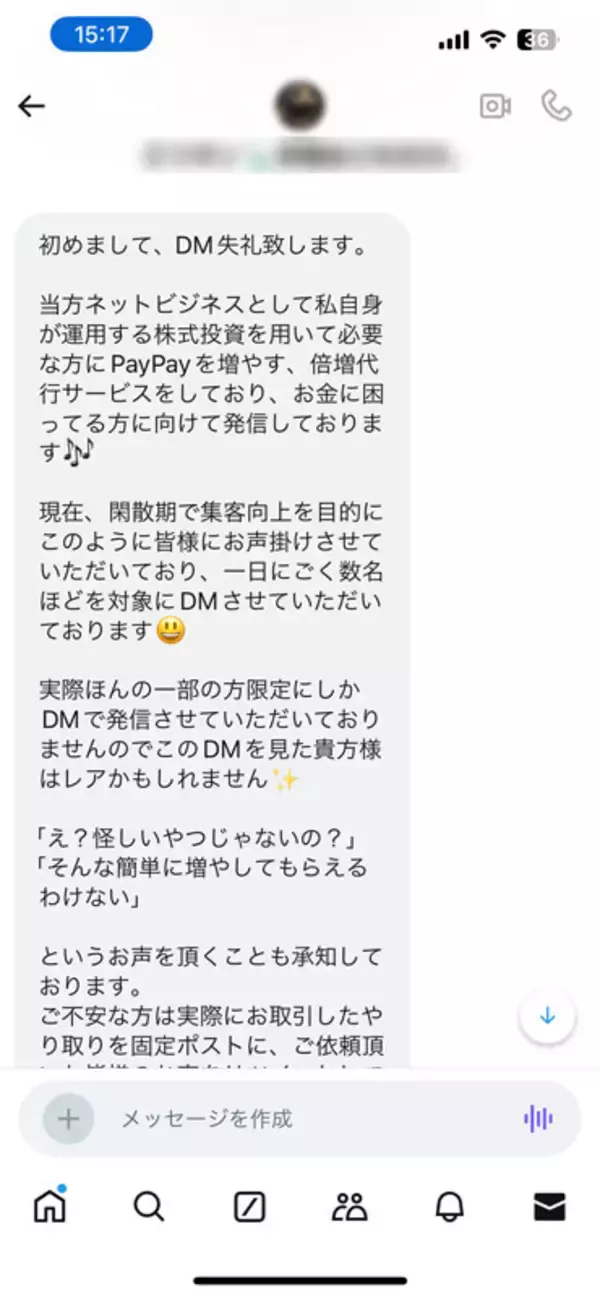Open the Grok tab

point(249,1207)
